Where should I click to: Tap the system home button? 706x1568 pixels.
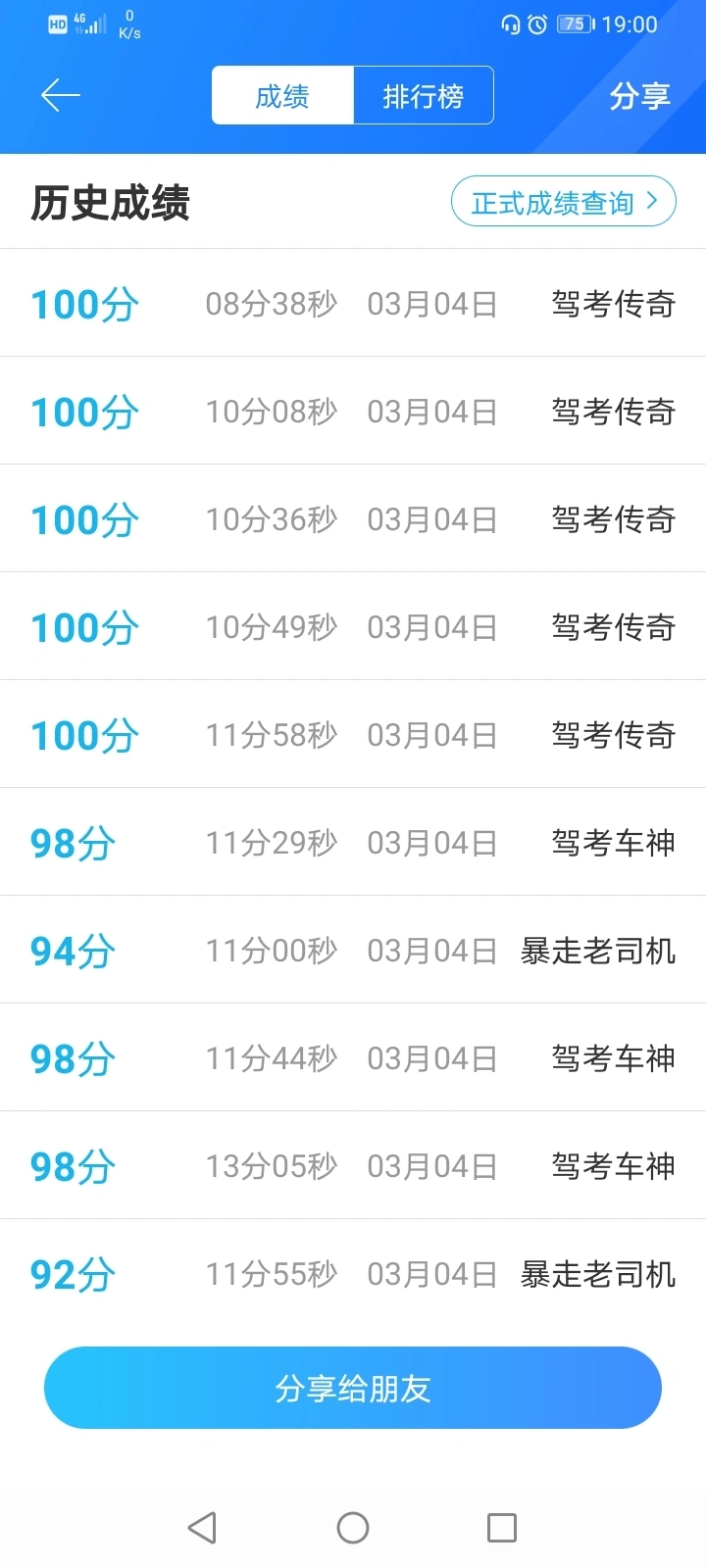[x=353, y=1527]
